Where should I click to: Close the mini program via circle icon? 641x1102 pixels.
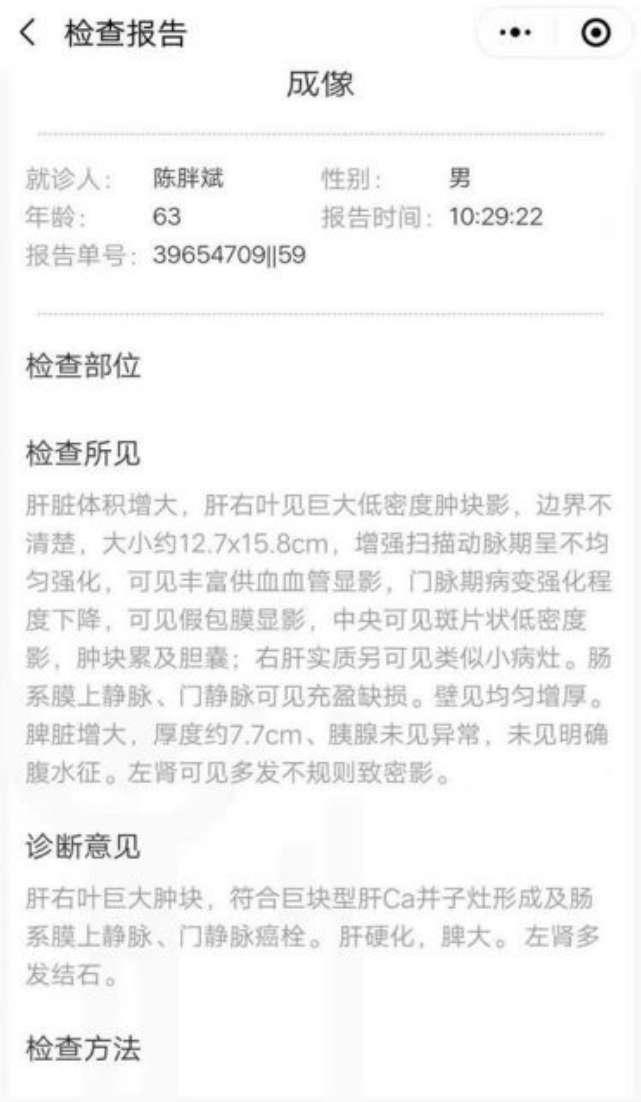(x=594, y=34)
